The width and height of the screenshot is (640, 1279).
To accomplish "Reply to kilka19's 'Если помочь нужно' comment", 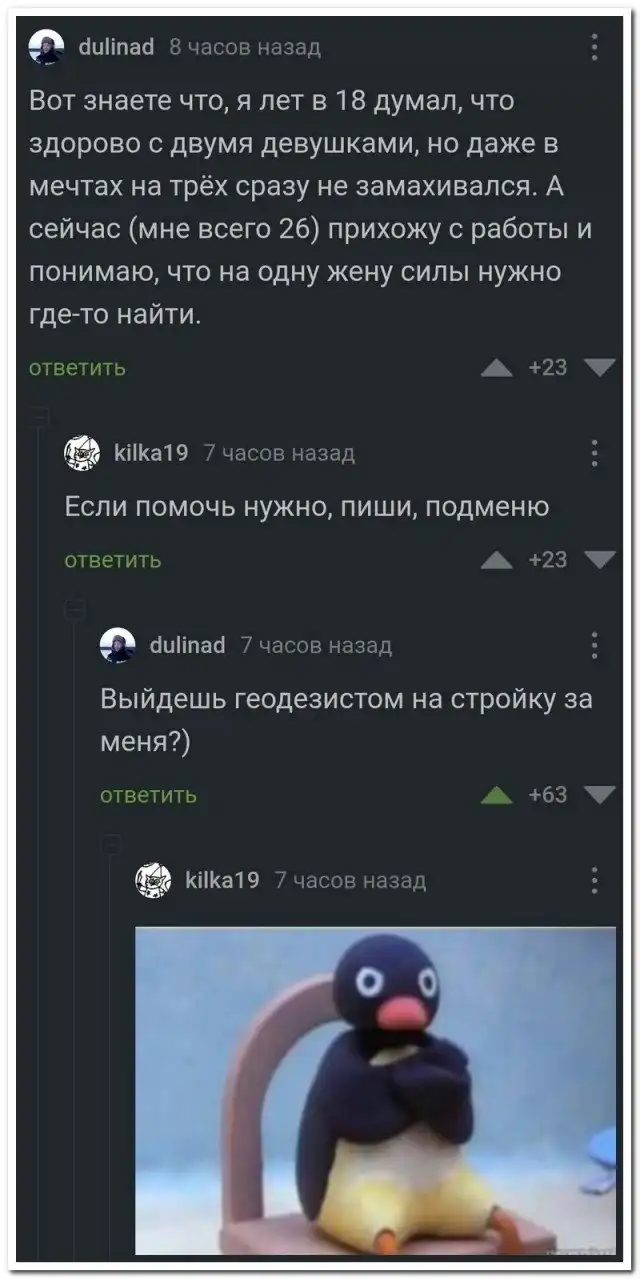I will [113, 560].
